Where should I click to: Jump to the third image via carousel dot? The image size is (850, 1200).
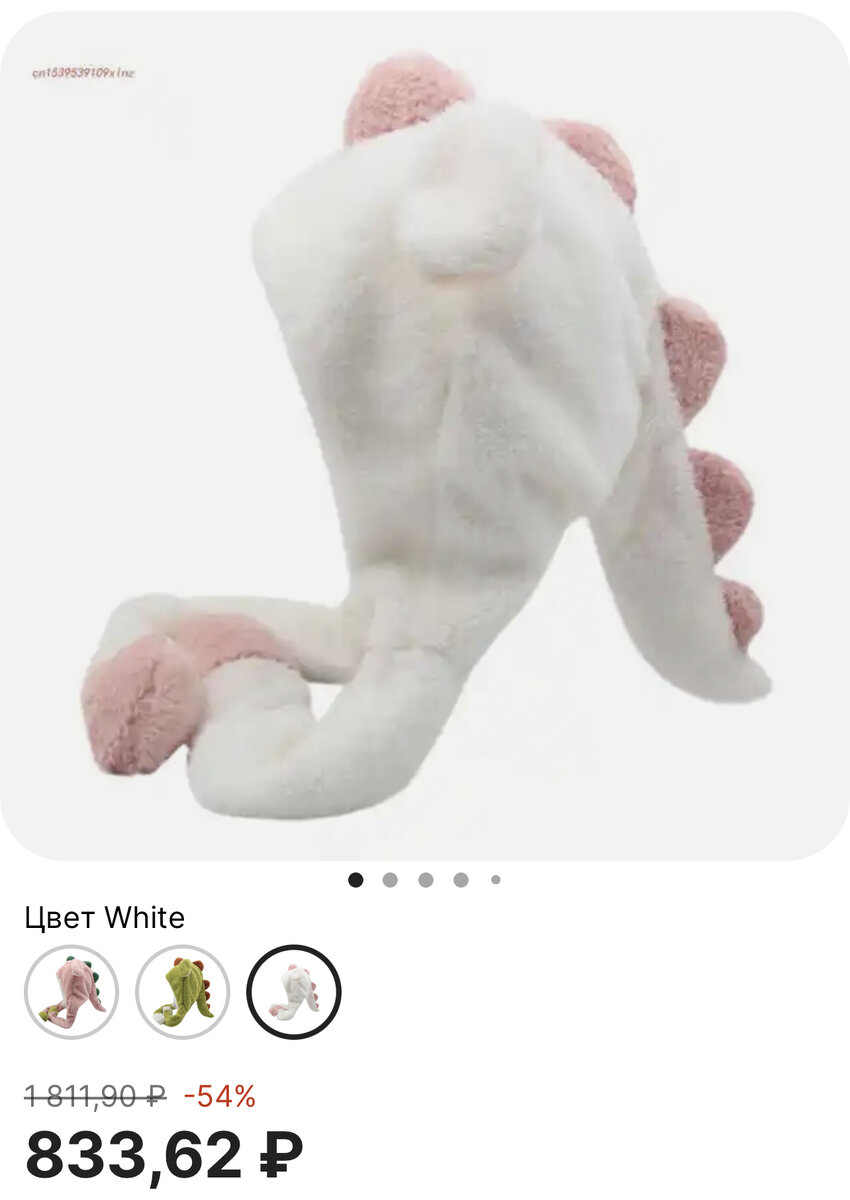click(x=424, y=877)
